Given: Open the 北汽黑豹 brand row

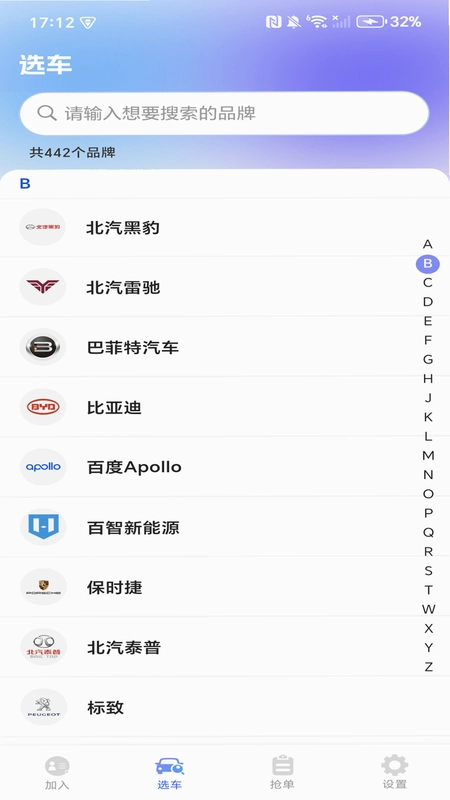Looking at the screenshot, I should click(x=225, y=227).
